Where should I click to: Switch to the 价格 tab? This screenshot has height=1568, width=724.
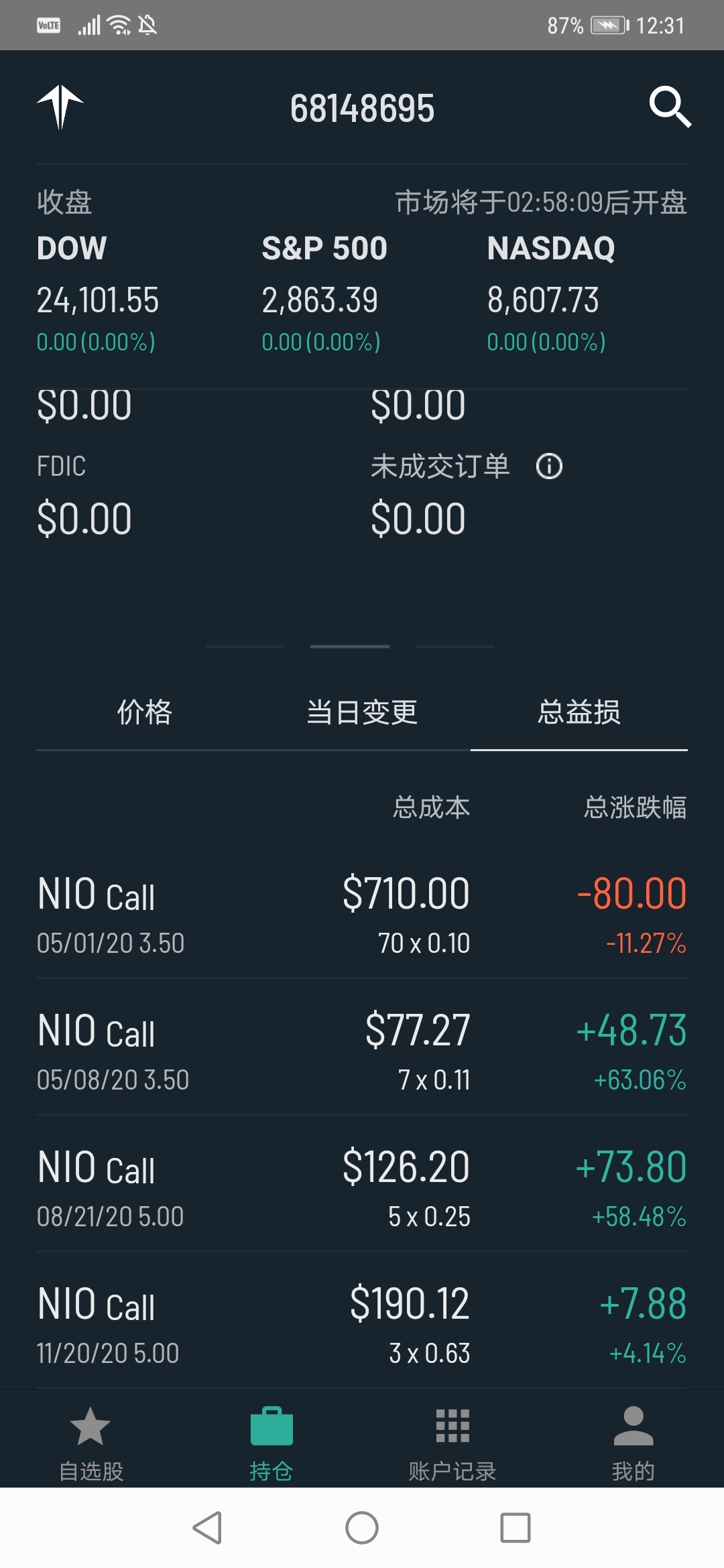click(145, 712)
